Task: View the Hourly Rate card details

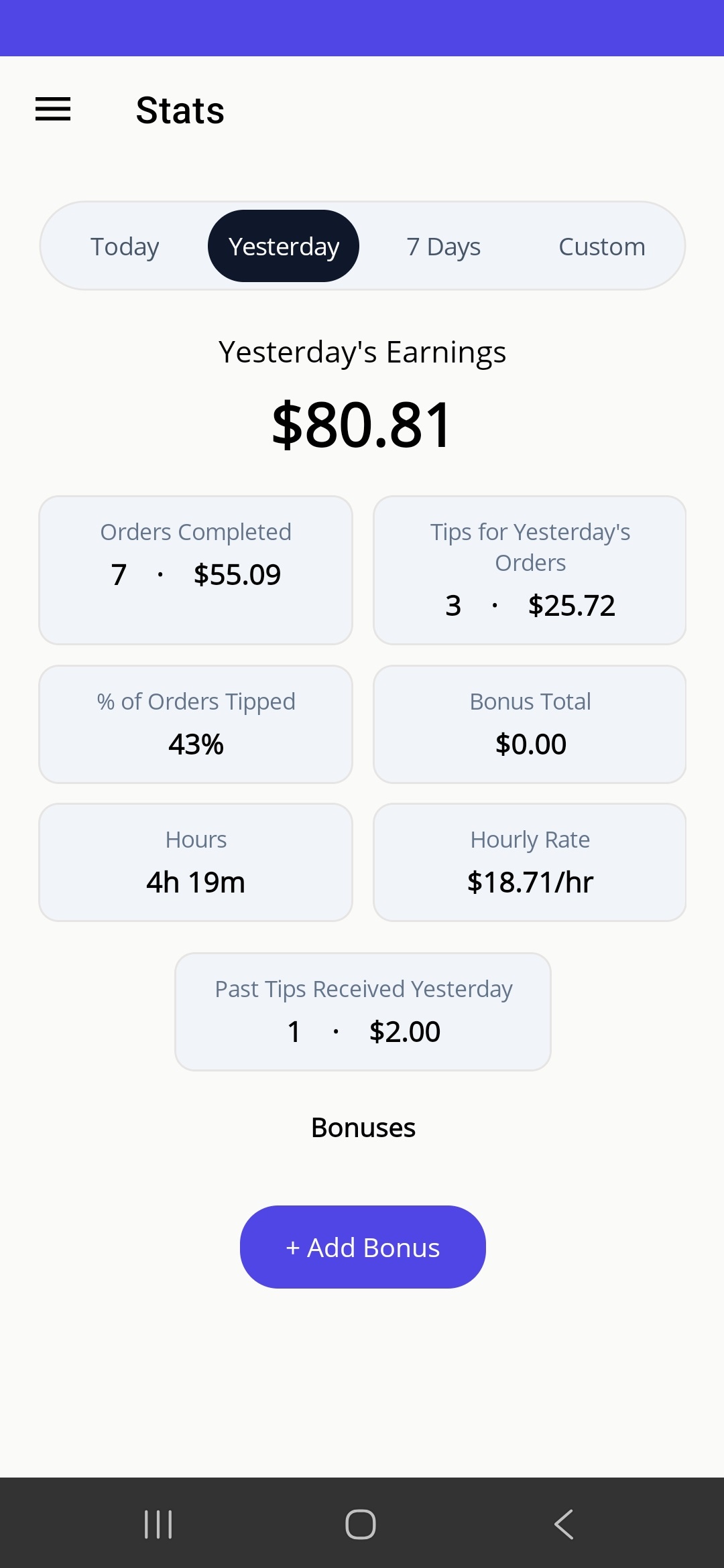Action: pyautogui.click(x=530, y=862)
